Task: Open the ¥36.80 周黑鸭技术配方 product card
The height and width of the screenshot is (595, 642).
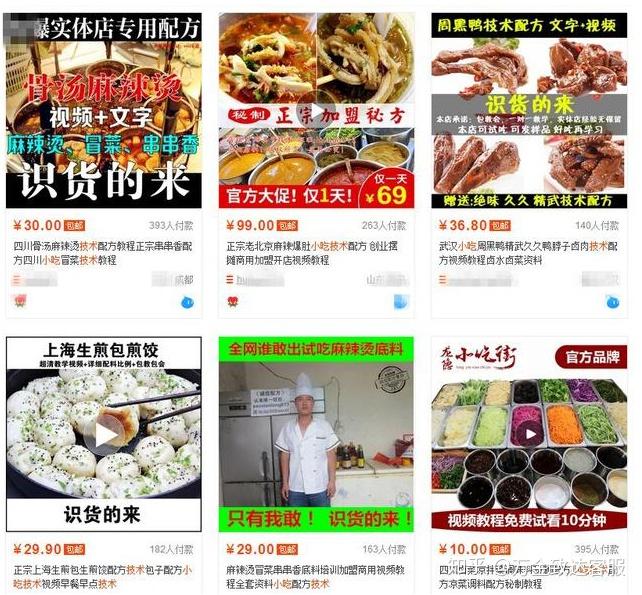Action: pyautogui.click(x=529, y=110)
